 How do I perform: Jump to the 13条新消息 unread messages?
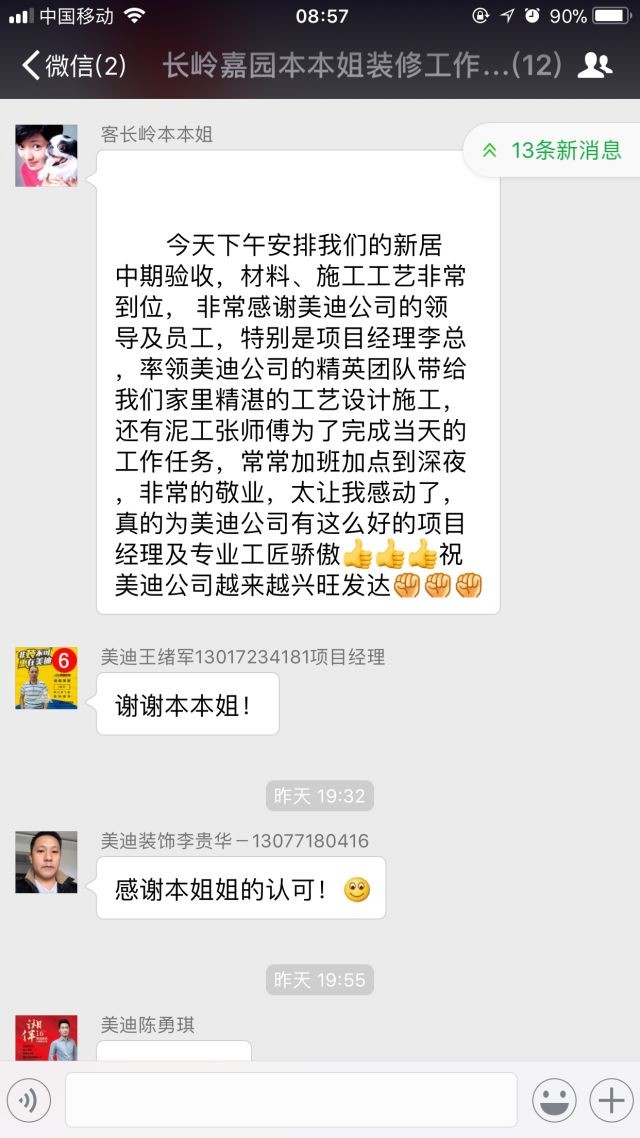(x=554, y=150)
